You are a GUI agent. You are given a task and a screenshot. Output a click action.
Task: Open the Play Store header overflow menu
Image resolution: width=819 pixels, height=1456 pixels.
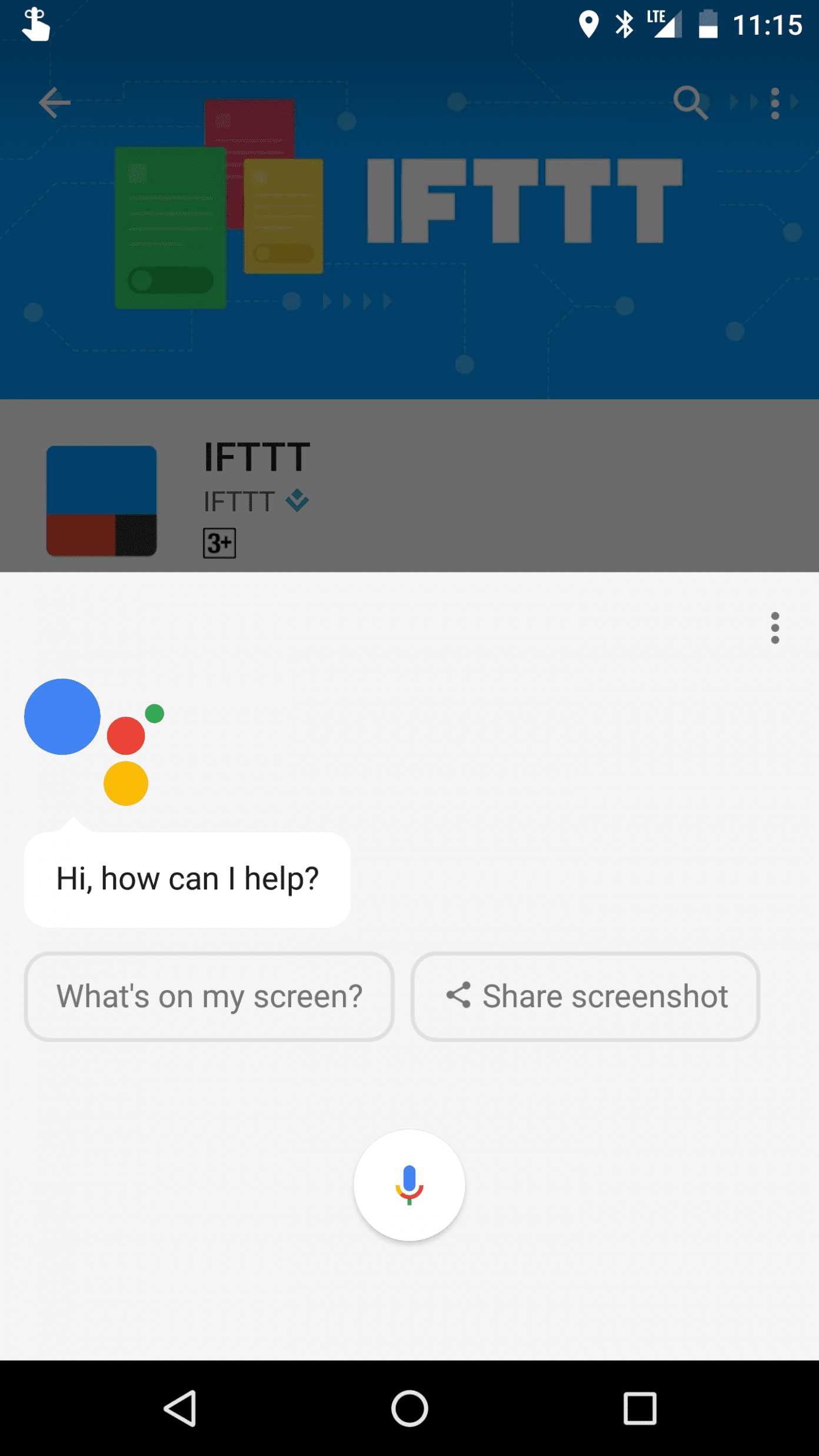775,104
